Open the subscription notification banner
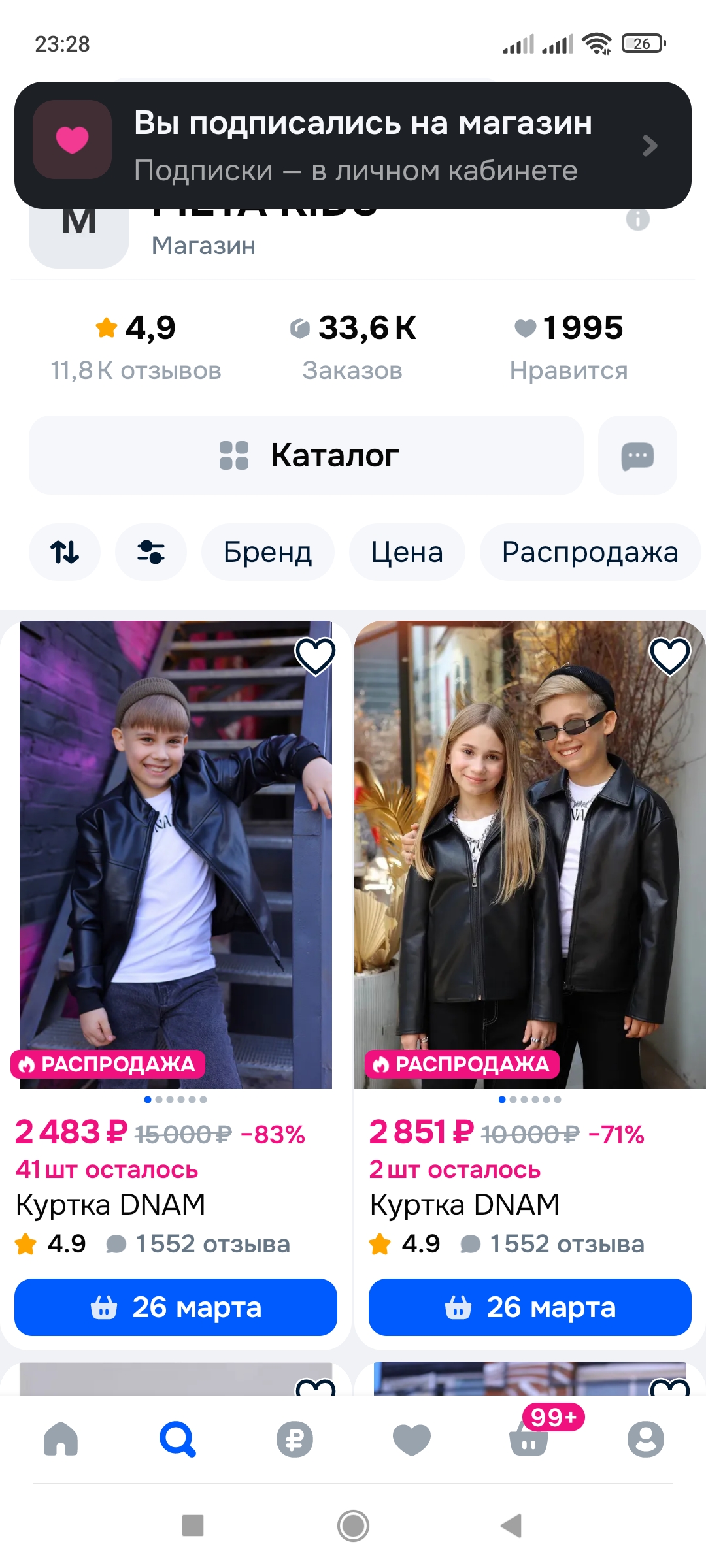 (x=353, y=145)
